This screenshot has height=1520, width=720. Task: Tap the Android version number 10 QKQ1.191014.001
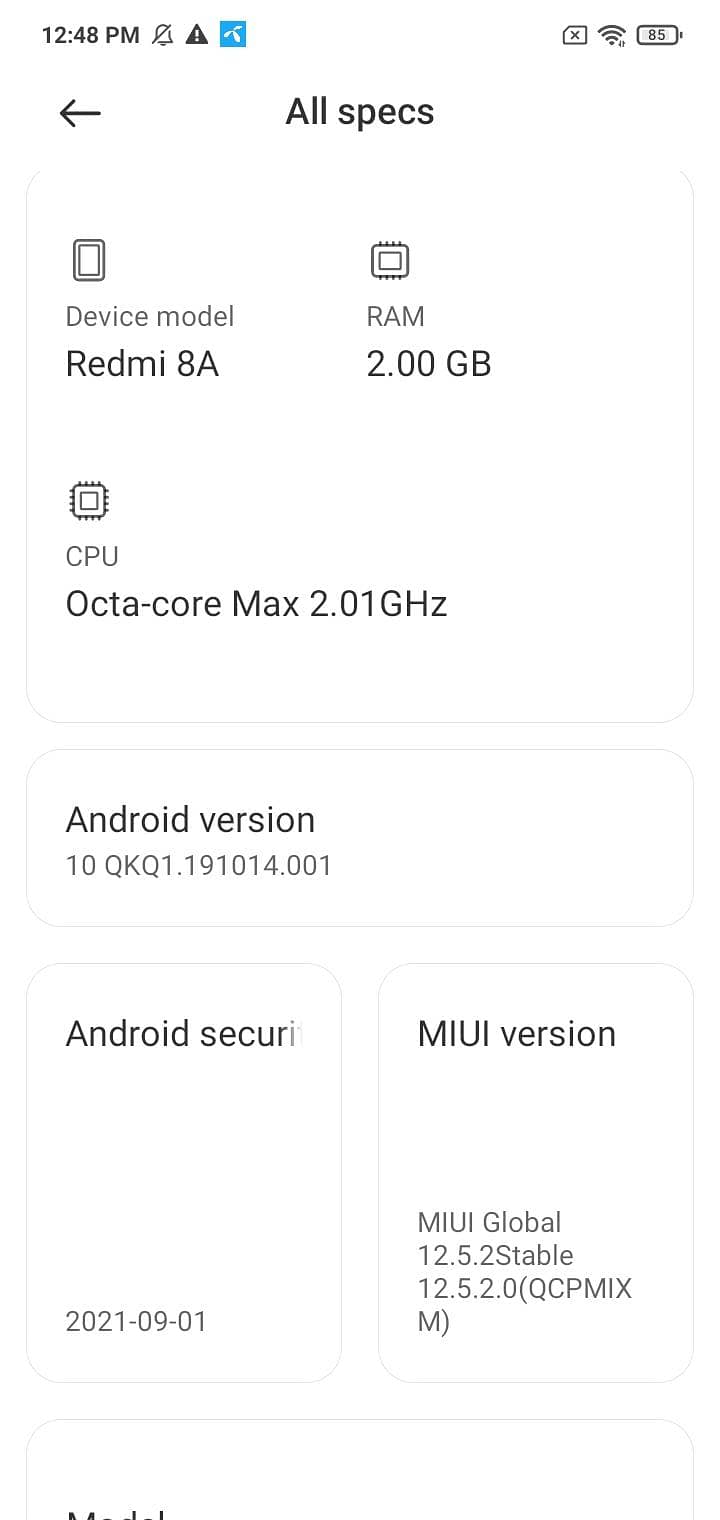pos(198,865)
